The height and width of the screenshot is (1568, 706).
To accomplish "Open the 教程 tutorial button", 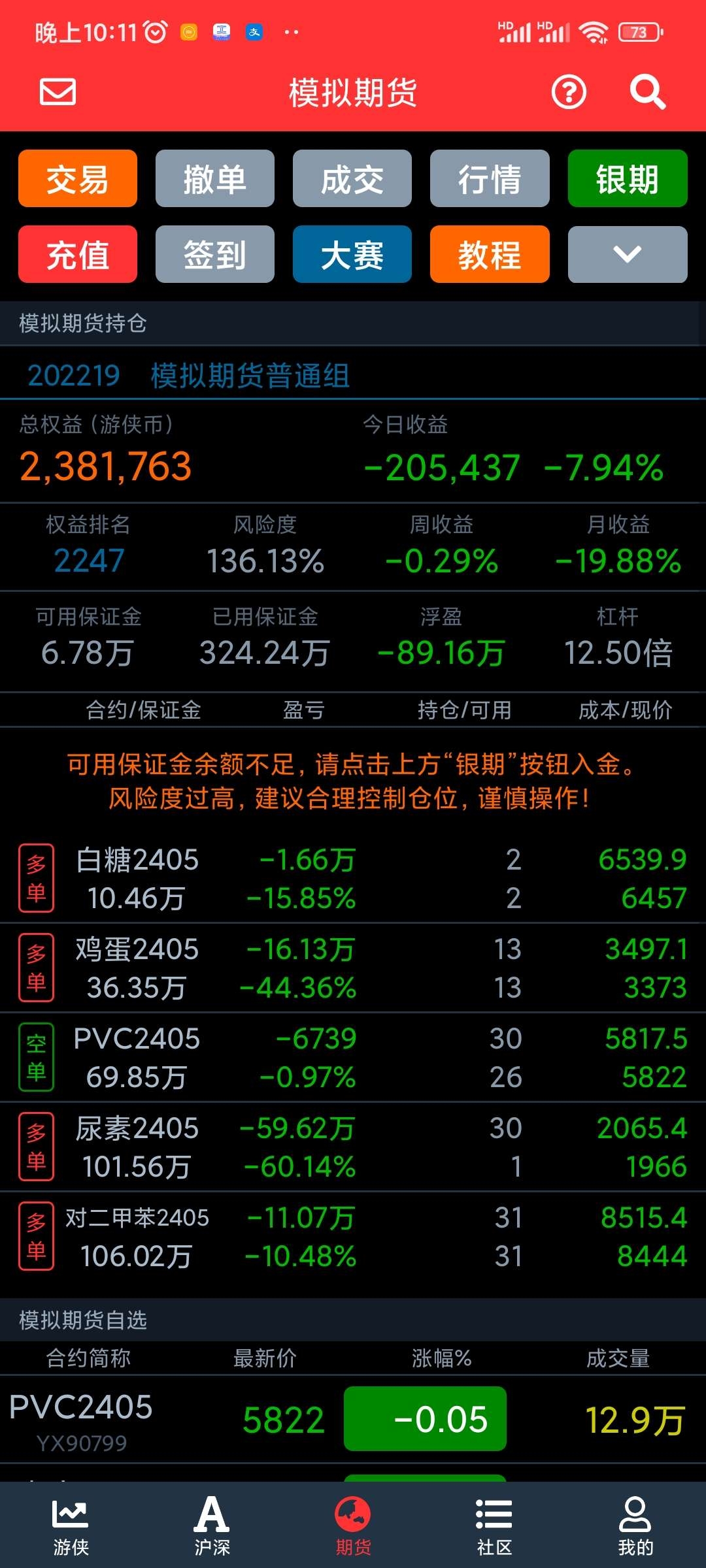I will (490, 254).
